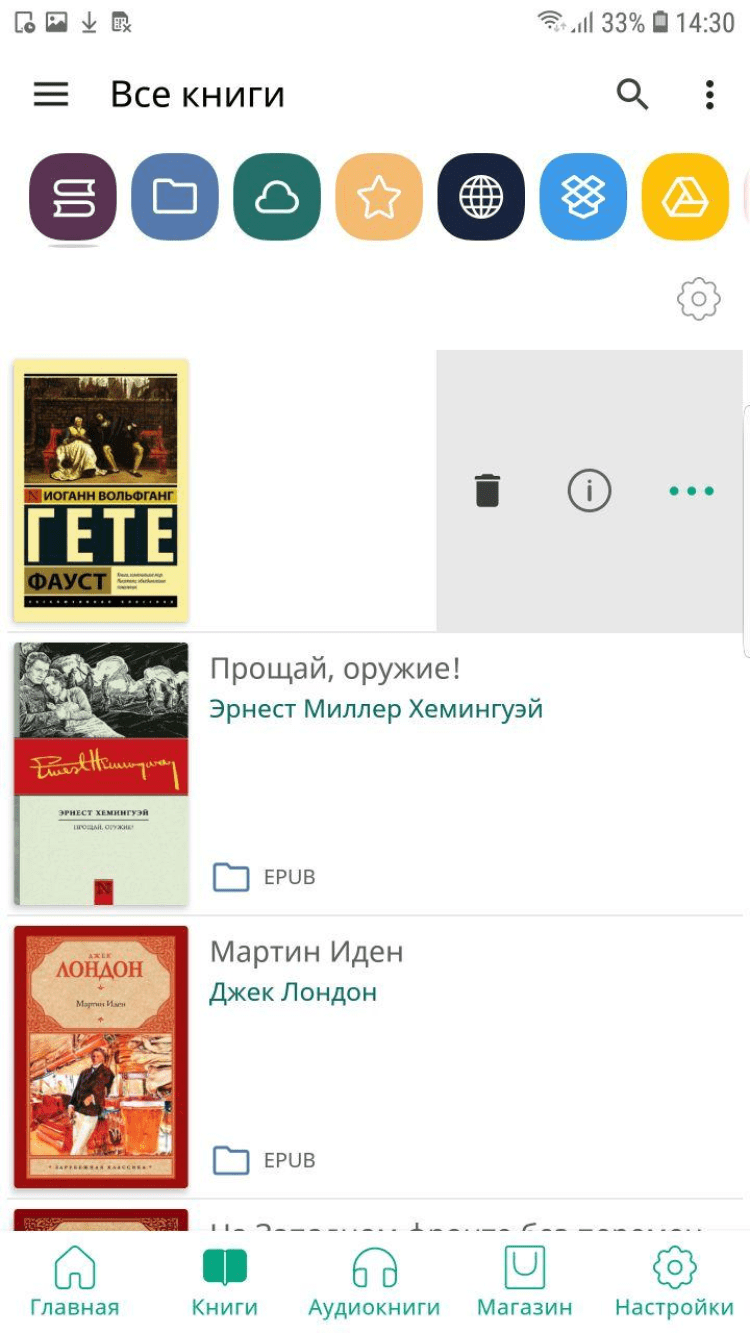Open list view settings gear
Image resolution: width=750 pixels, height=1333 pixels.
click(699, 298)
